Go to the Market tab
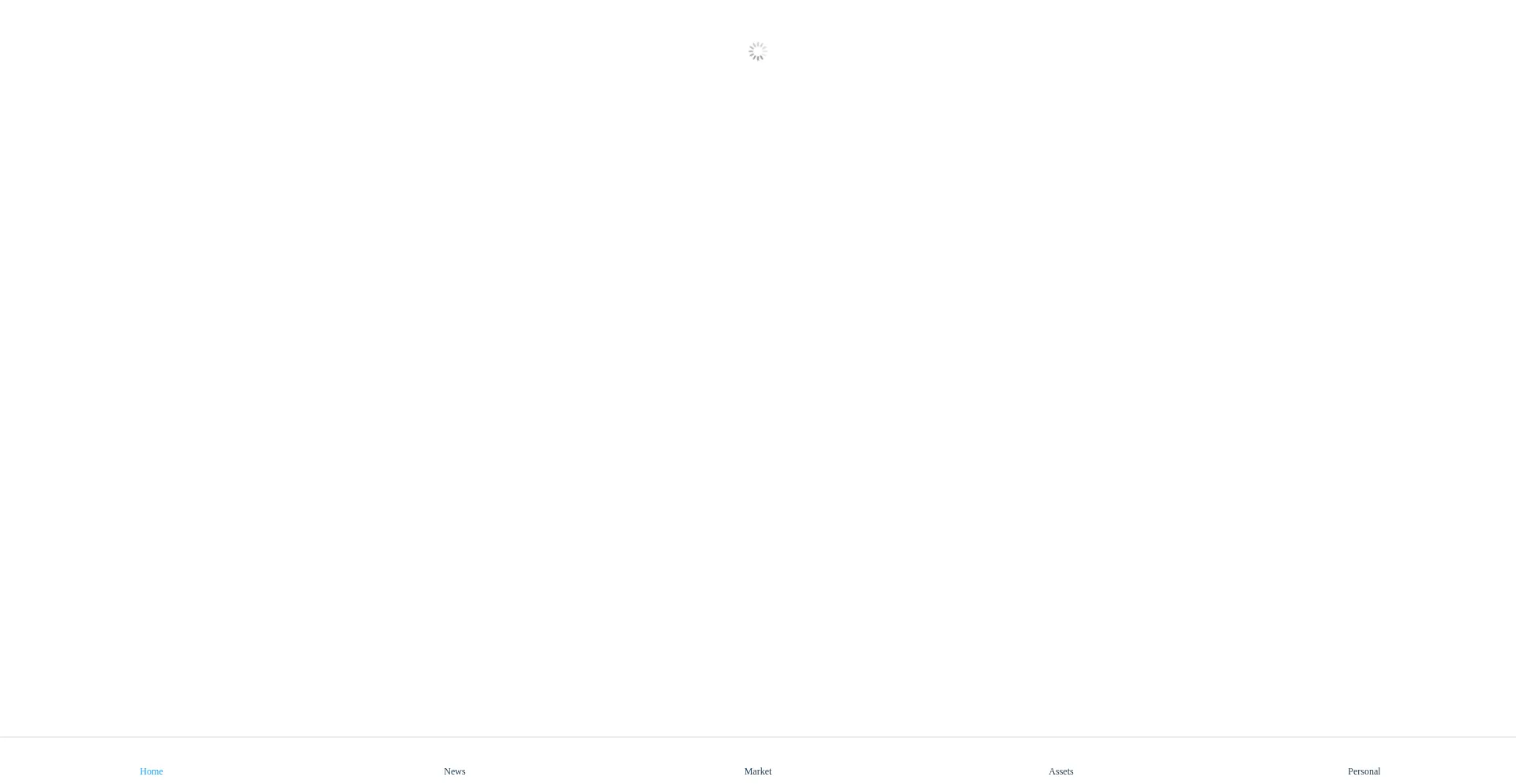The width and height of the screenshot is (1516, 784). (x=758, y=771)
